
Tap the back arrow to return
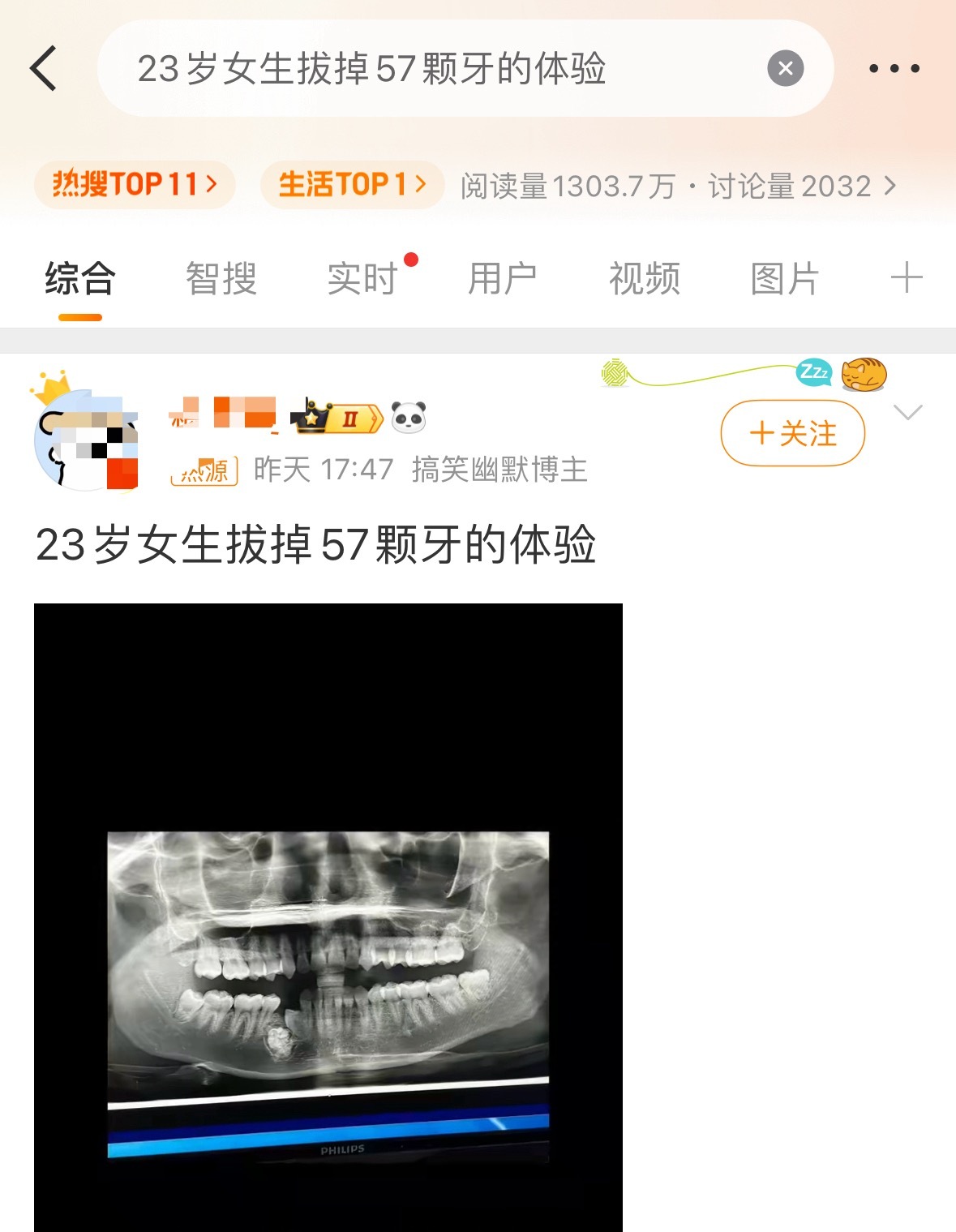coord(45,68)
